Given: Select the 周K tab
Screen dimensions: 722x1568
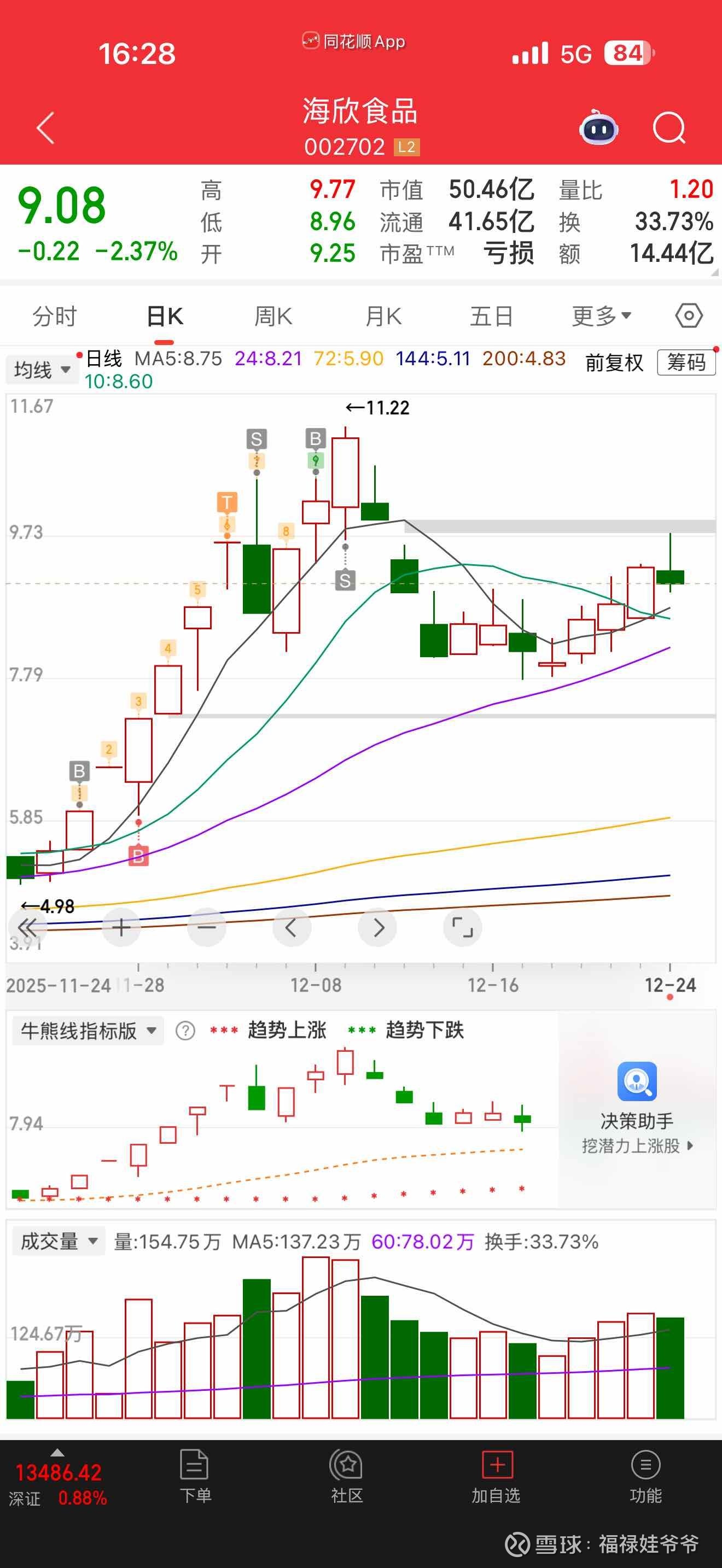Looking at the screenshot, I should click(x=273, y=317).
